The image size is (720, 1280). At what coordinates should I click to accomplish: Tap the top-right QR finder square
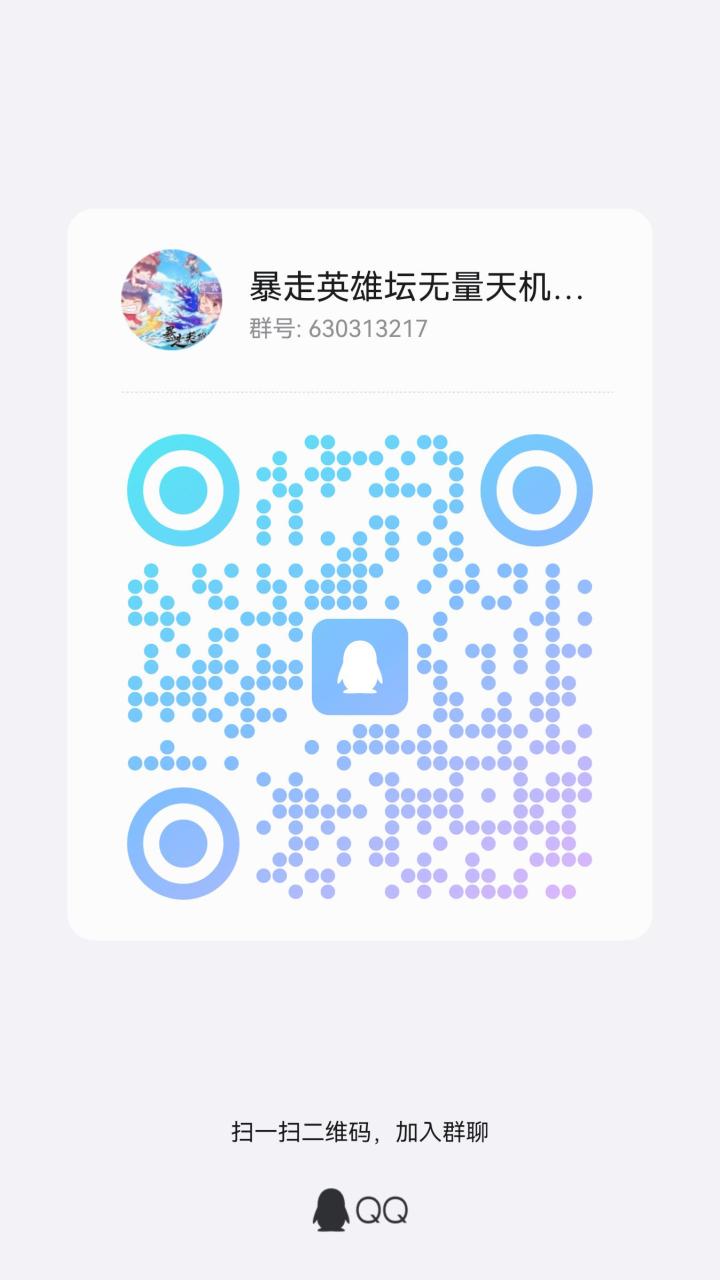click(537, 492)
